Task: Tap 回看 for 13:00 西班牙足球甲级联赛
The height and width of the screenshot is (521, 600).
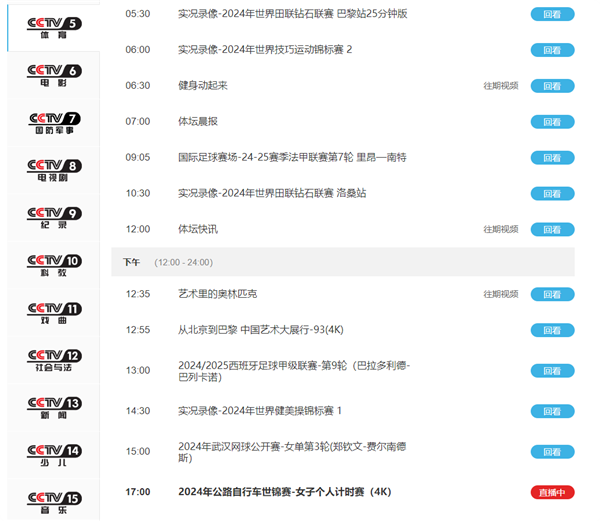Action: (552, 371)
